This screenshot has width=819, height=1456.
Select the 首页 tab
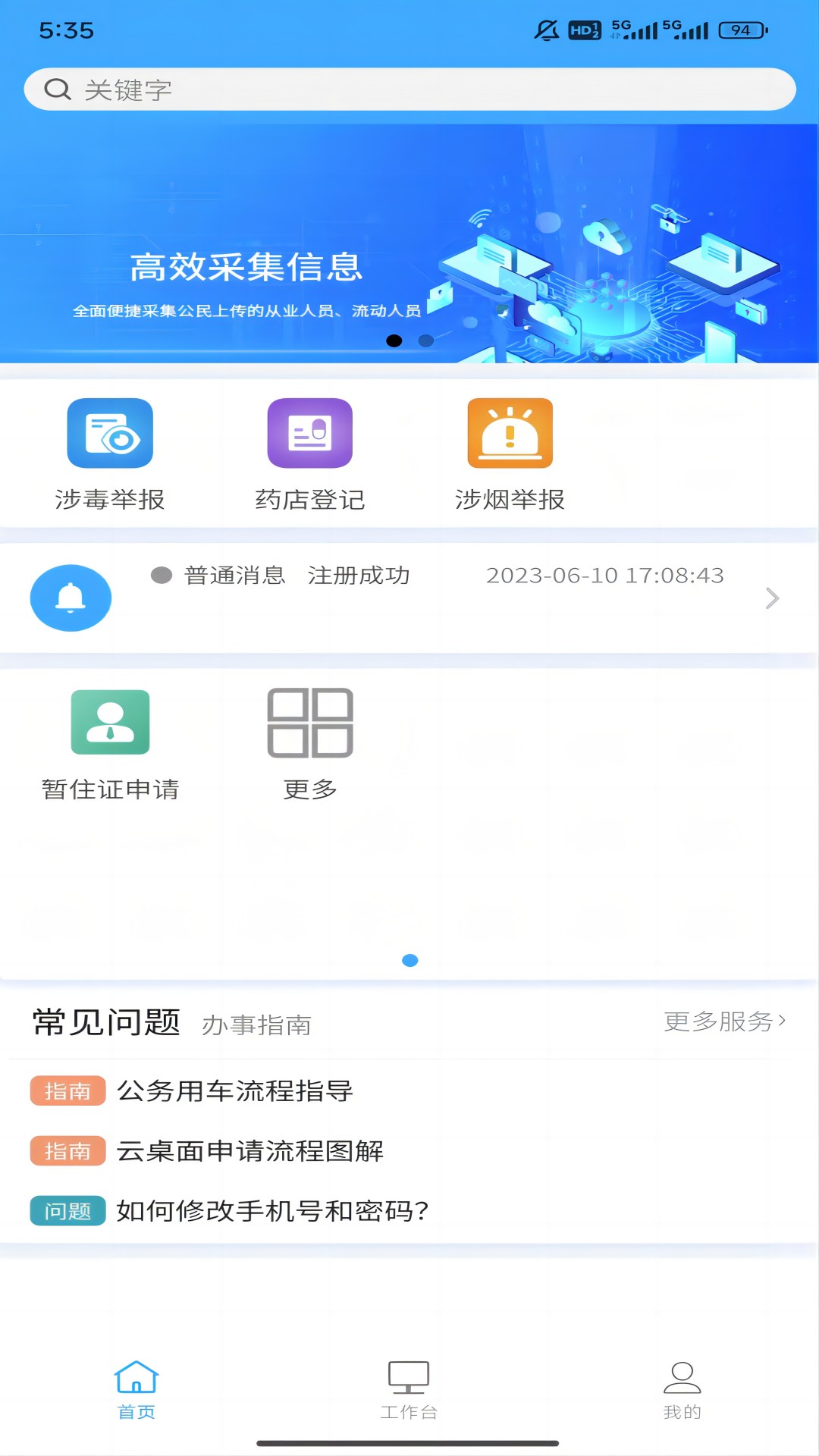click(136, 1389)
